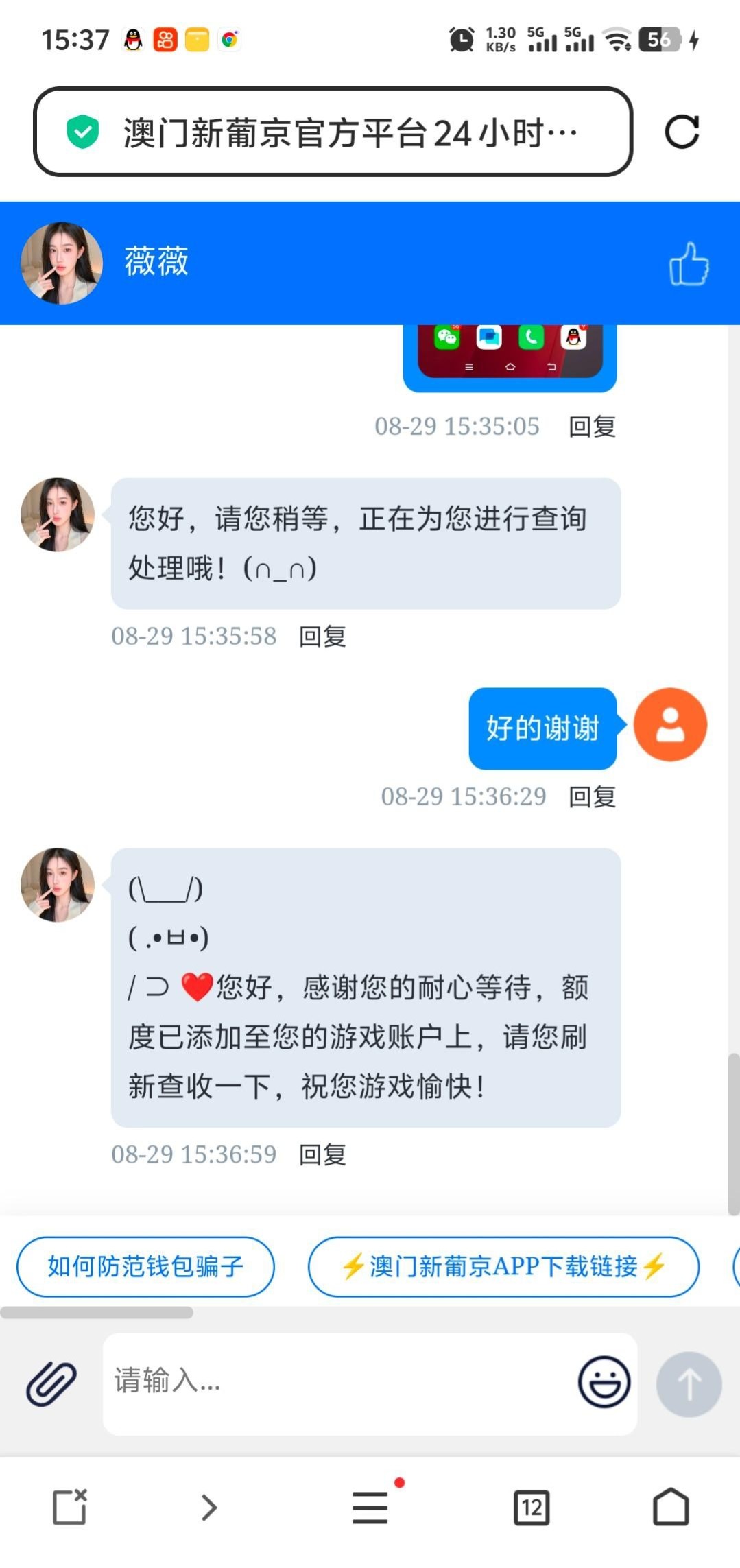Focus the 请输入 message field
This screenshot has height=1568, width=740.
point(336,1382)
